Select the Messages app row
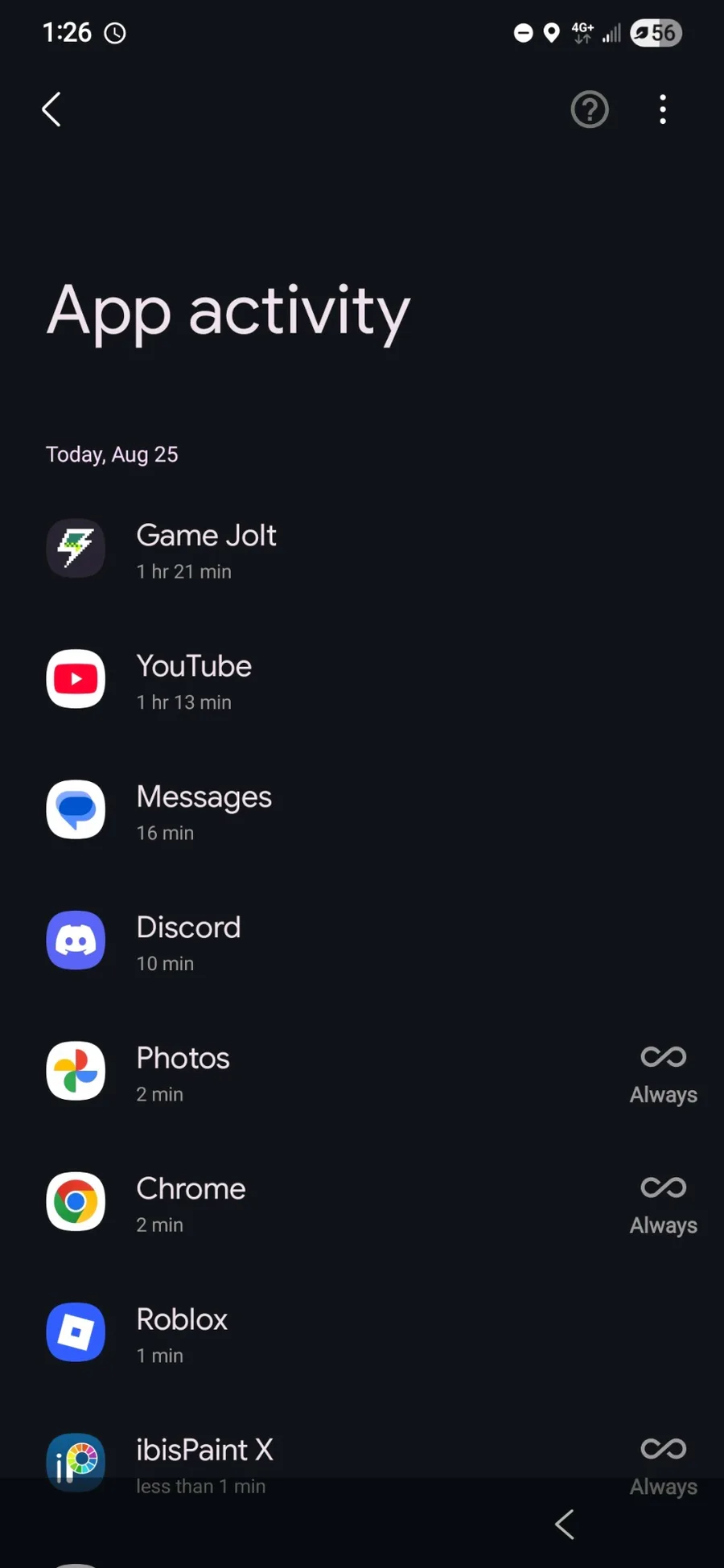 (204, 811)
